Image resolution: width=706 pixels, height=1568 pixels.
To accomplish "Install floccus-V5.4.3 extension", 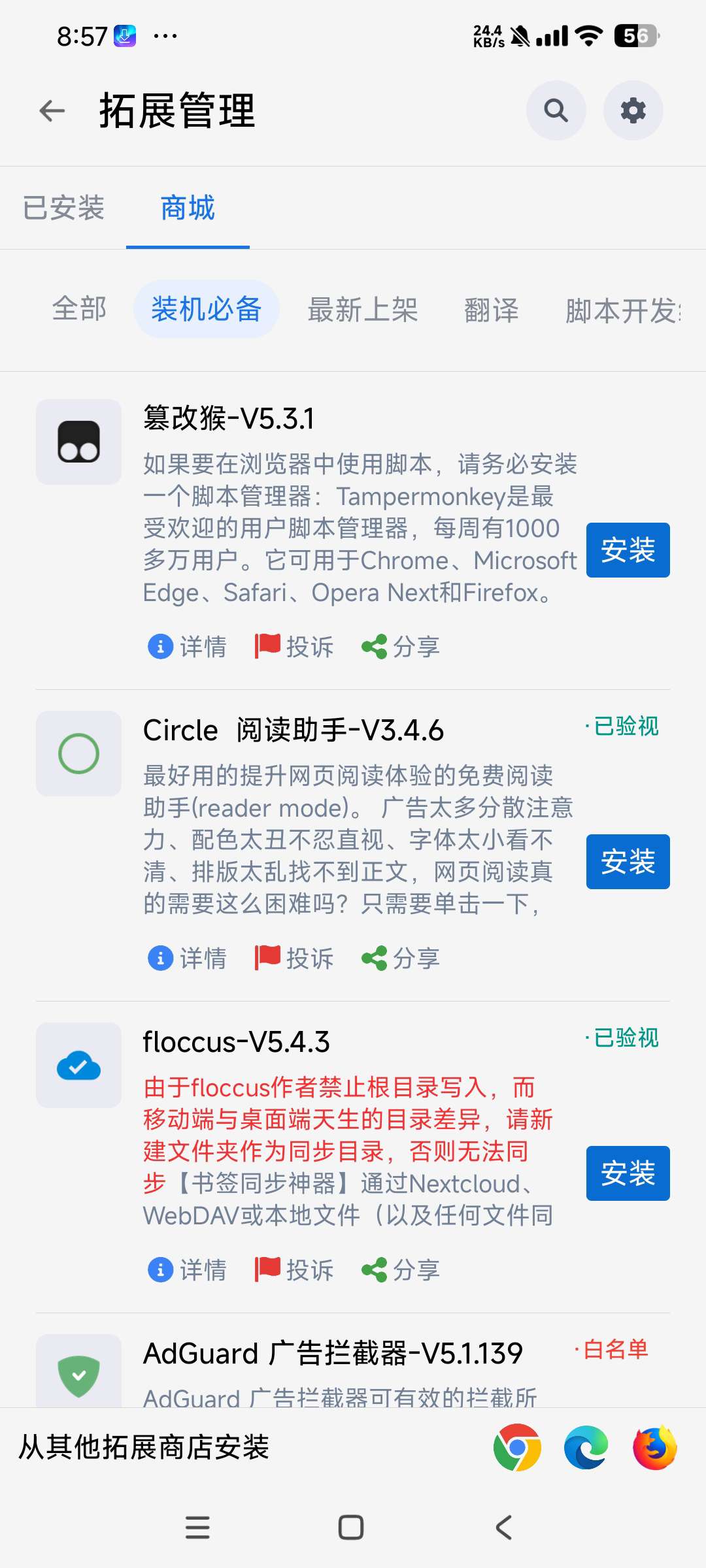I will pyautogui.click(x=628, y=1173).
